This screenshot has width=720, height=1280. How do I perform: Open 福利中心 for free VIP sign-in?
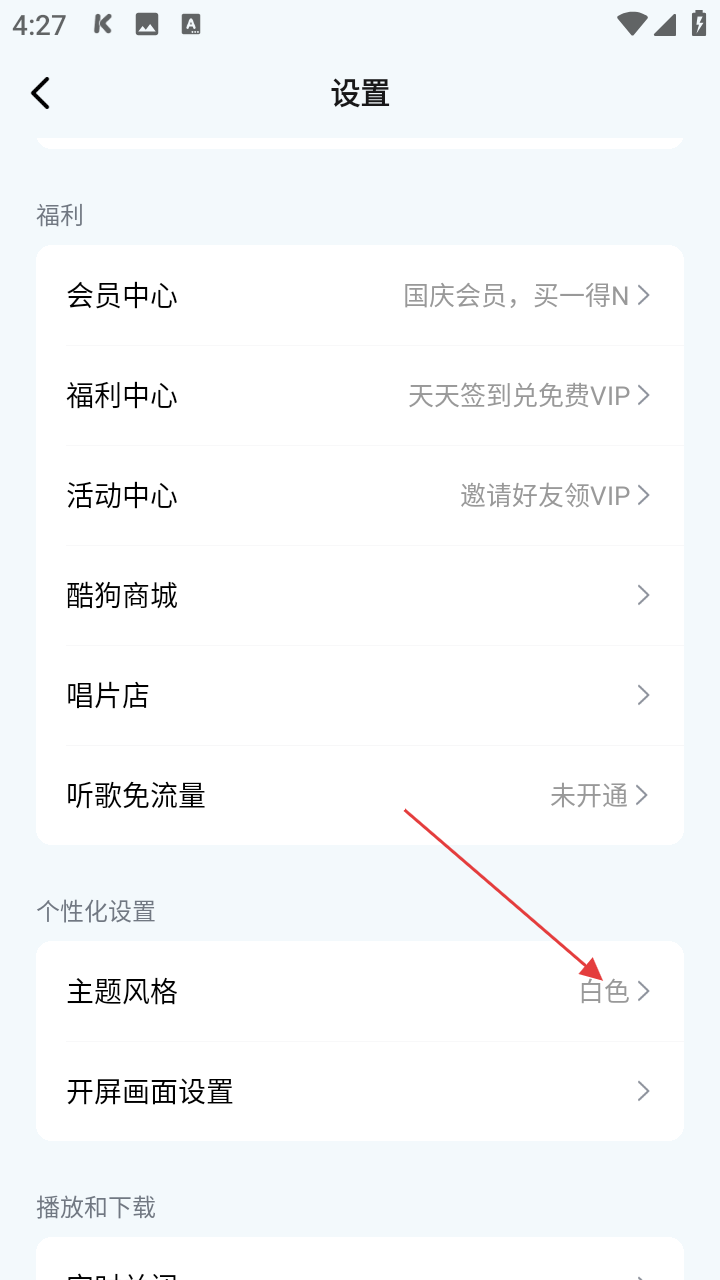(360, 395)
